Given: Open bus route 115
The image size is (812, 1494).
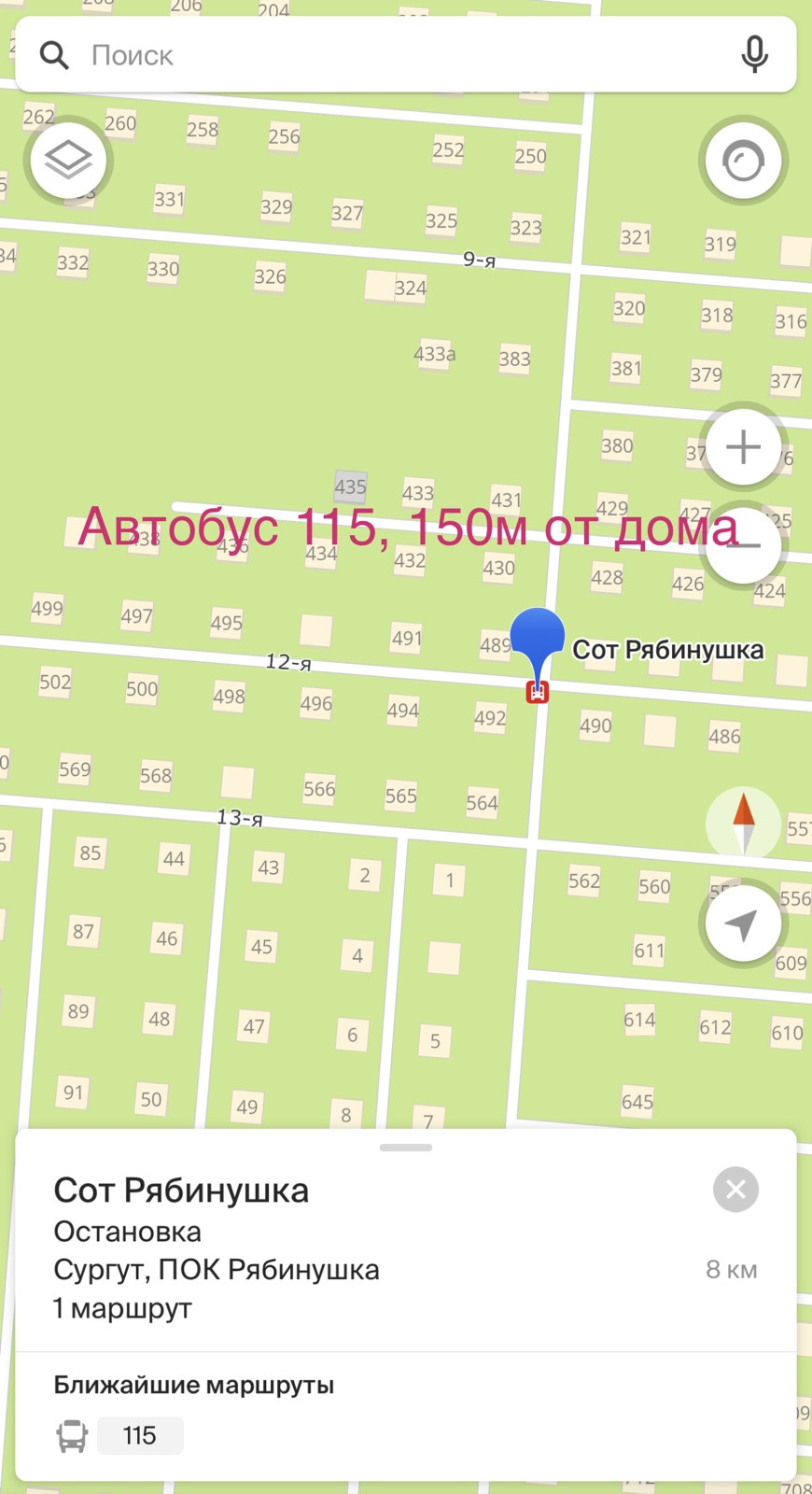Looking at the screenshot, I should [x=140, y=1435].
